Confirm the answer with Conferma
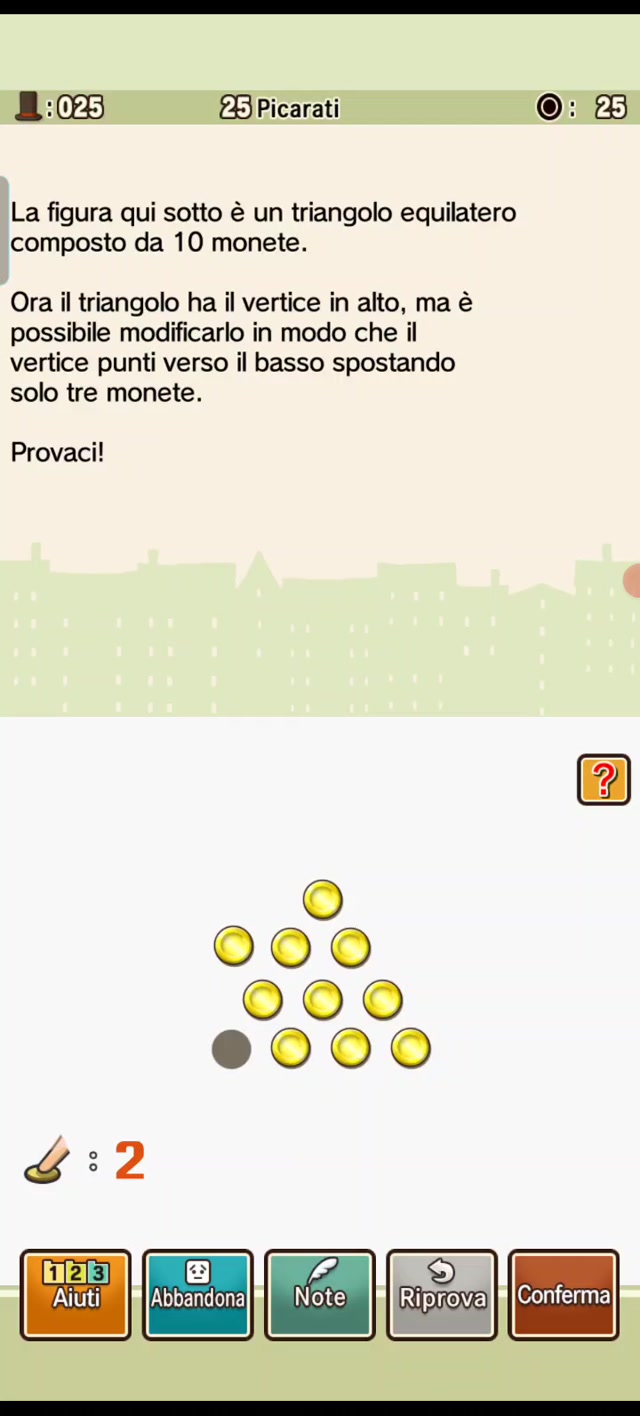The height and width of the screenshot is (1416, 640). coord(563,1293)
